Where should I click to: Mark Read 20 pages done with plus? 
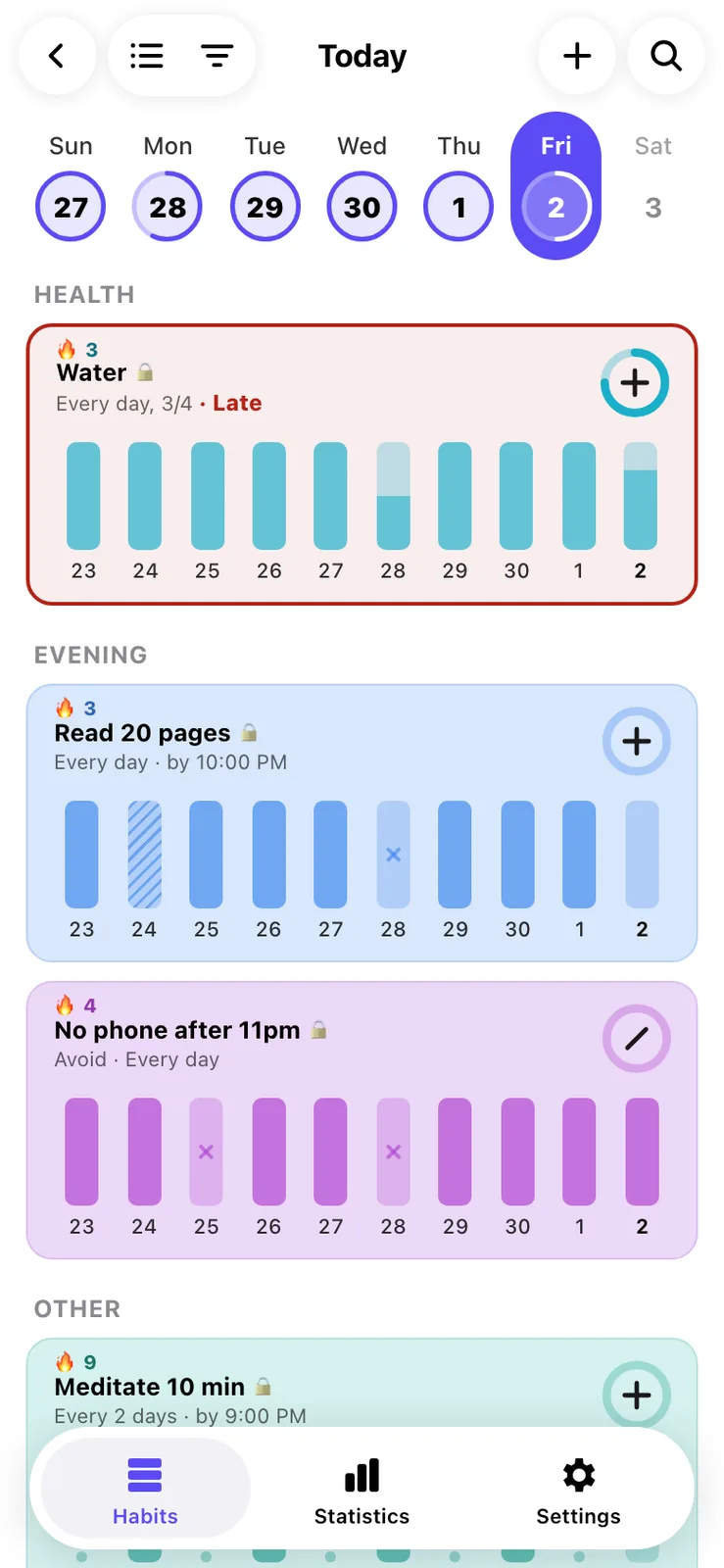[636, 741]
